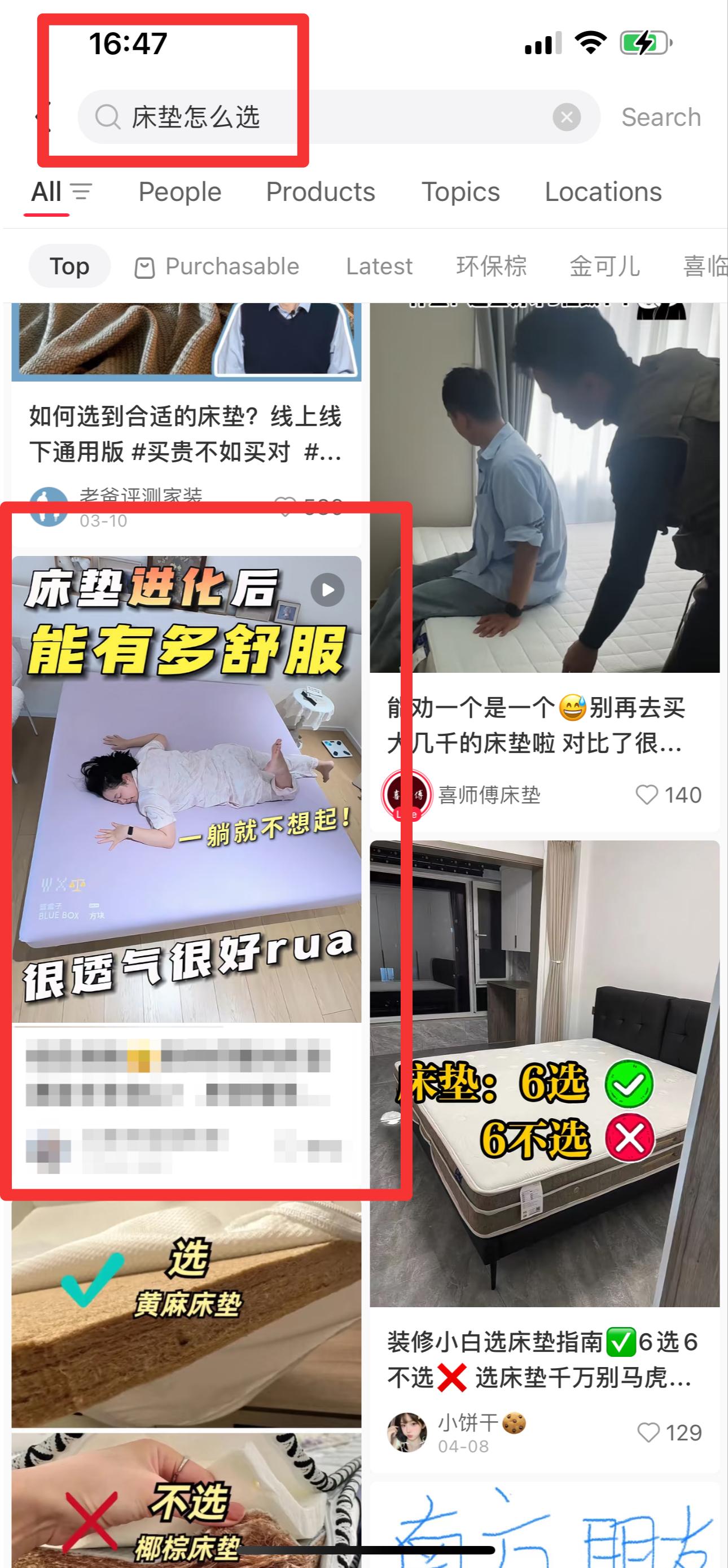Screen dimensions: 728x1568
Task: Switch to the People tab
Action: (x=179, y=192)
